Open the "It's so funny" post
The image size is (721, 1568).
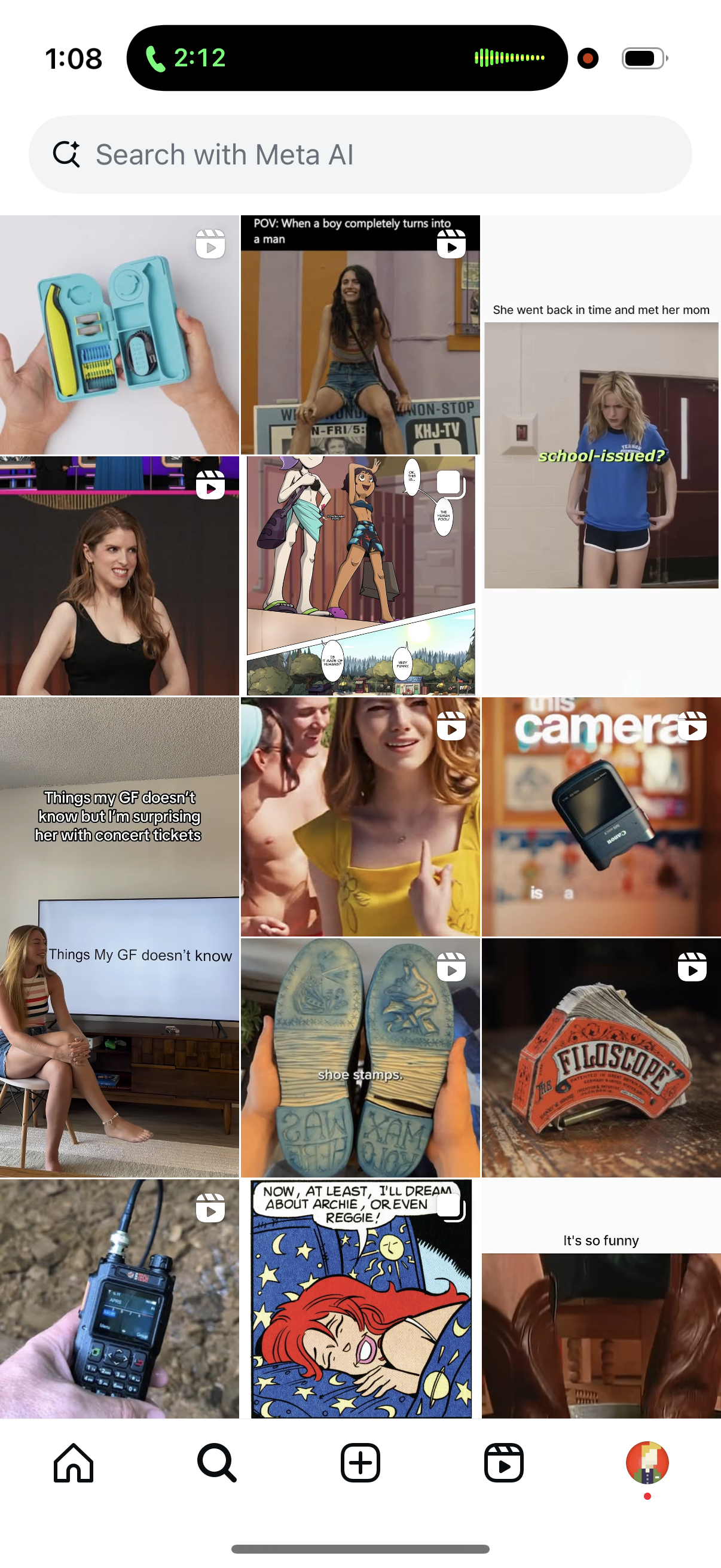point(601,1299)
